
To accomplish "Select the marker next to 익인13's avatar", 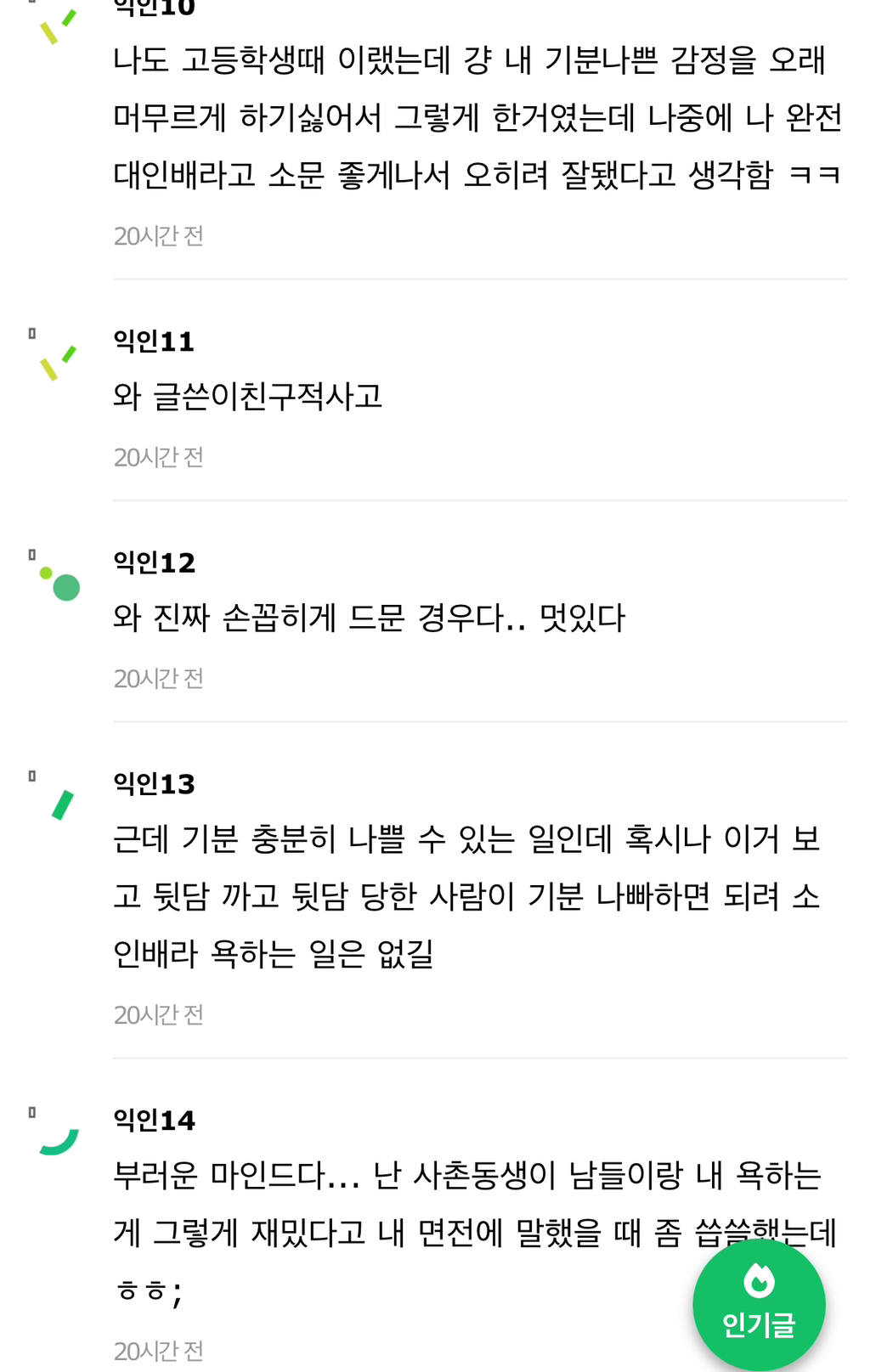I will 31,776.
